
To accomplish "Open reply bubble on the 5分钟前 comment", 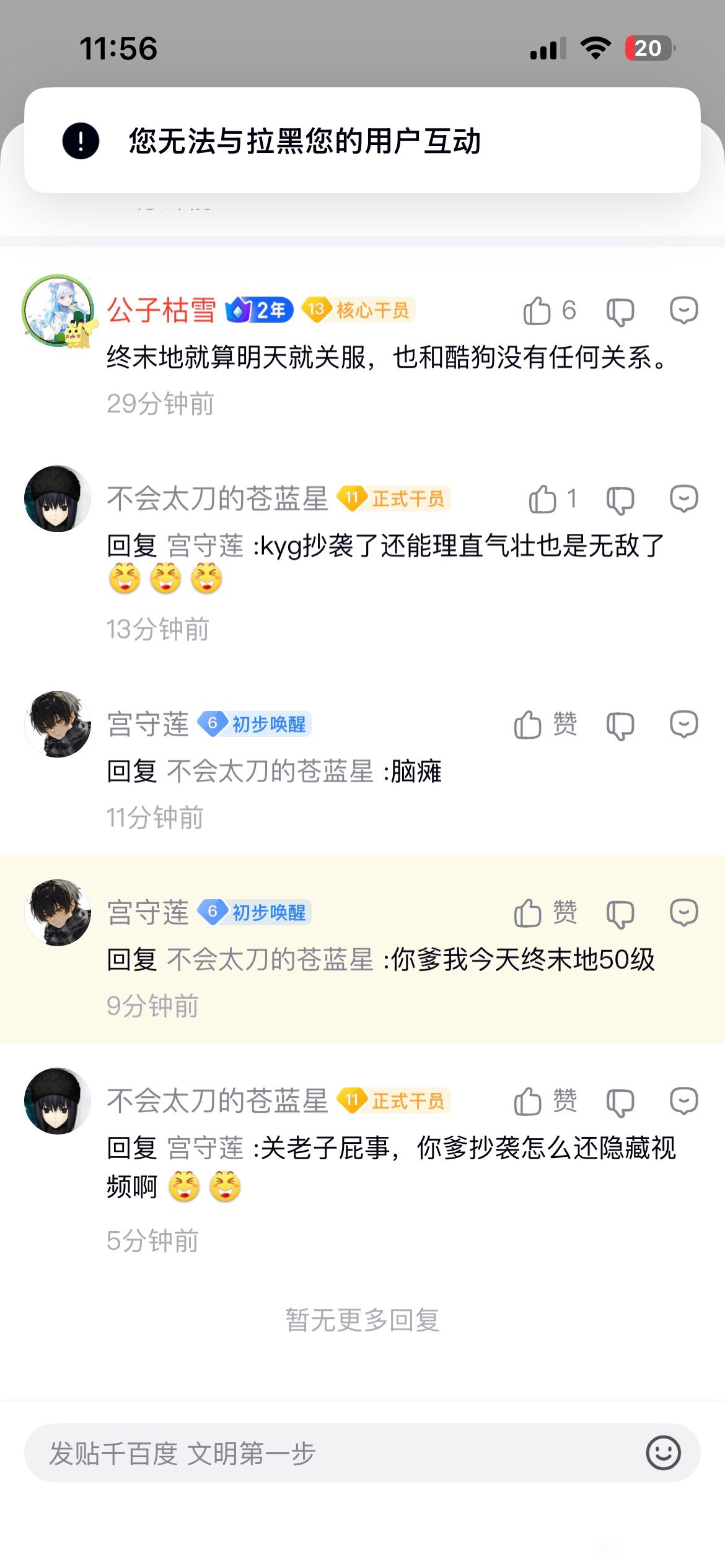I will [684, 1101].
